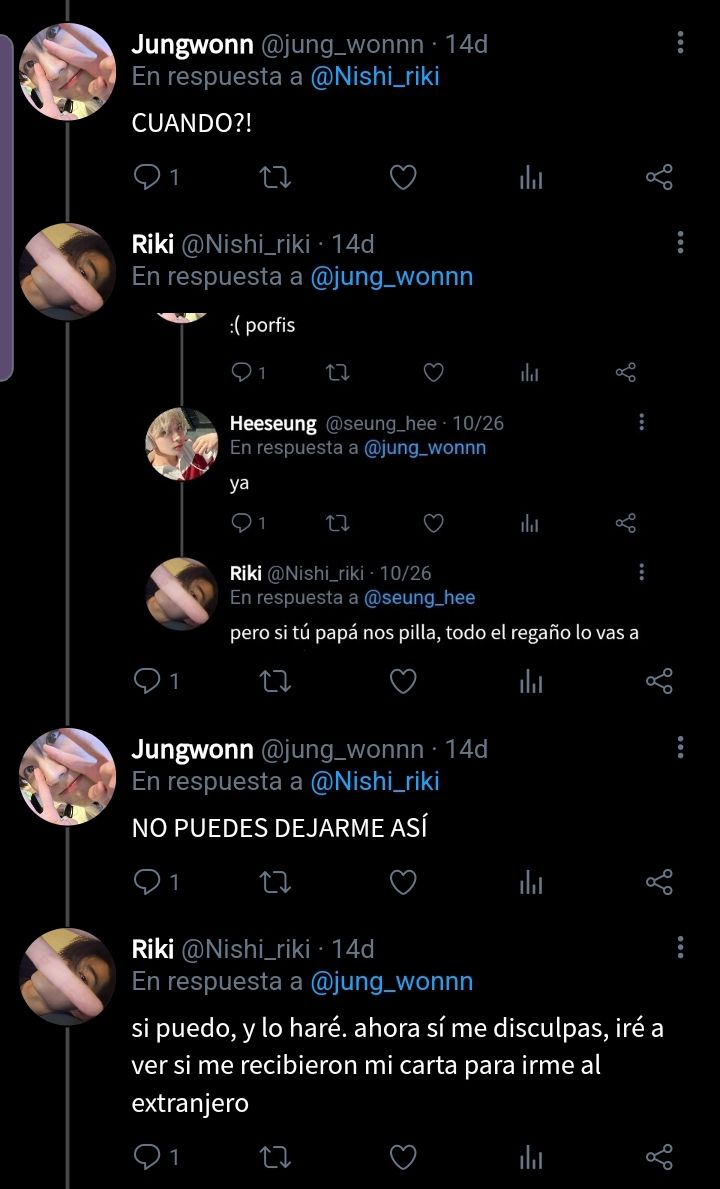The width and height of the screenshot is (720, 1189).
Task: Open overflow menu on Riki's screenshot image tweet
Action: (x=680, y=243)
